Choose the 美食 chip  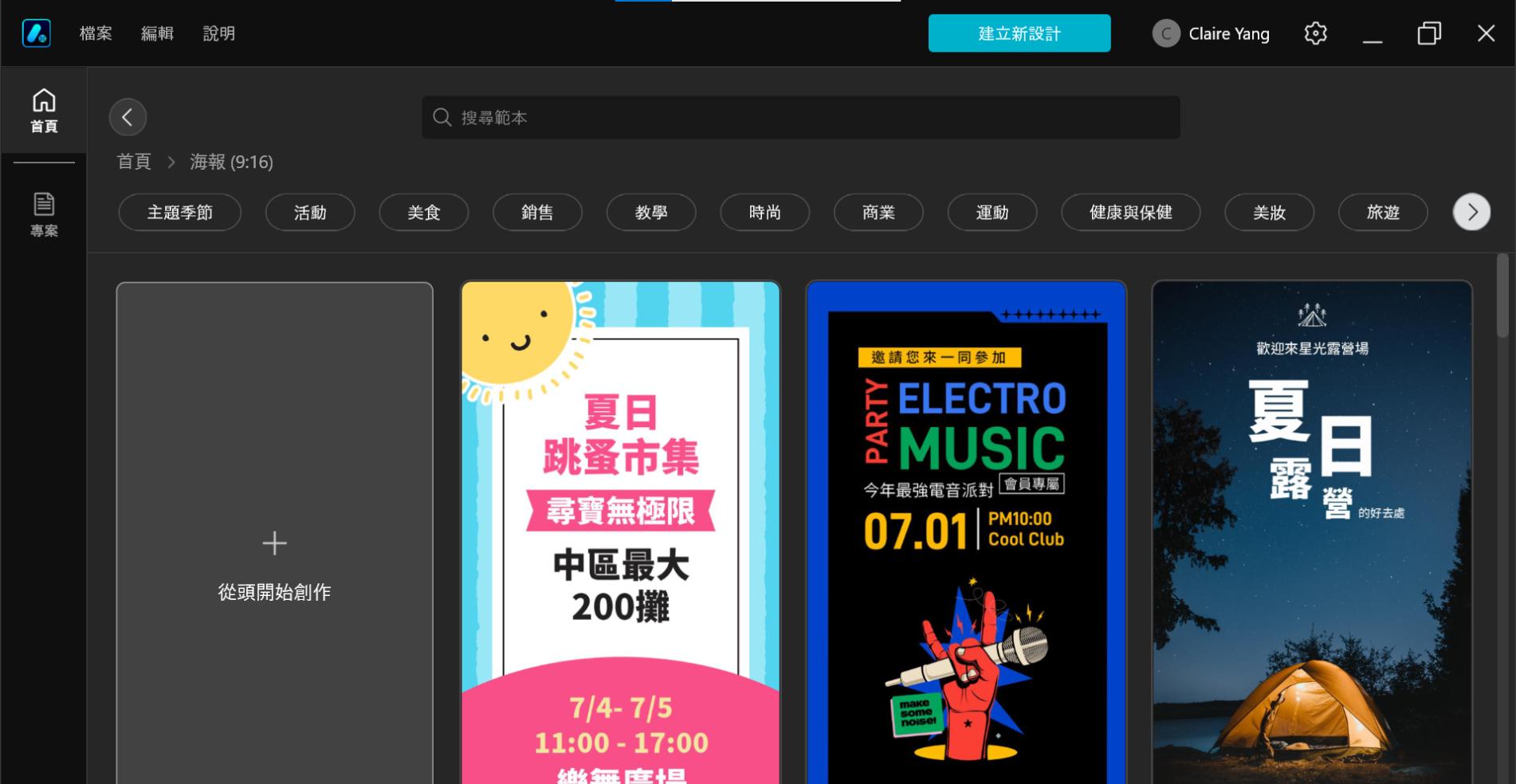pyautogui.click(x=423, y=213)
